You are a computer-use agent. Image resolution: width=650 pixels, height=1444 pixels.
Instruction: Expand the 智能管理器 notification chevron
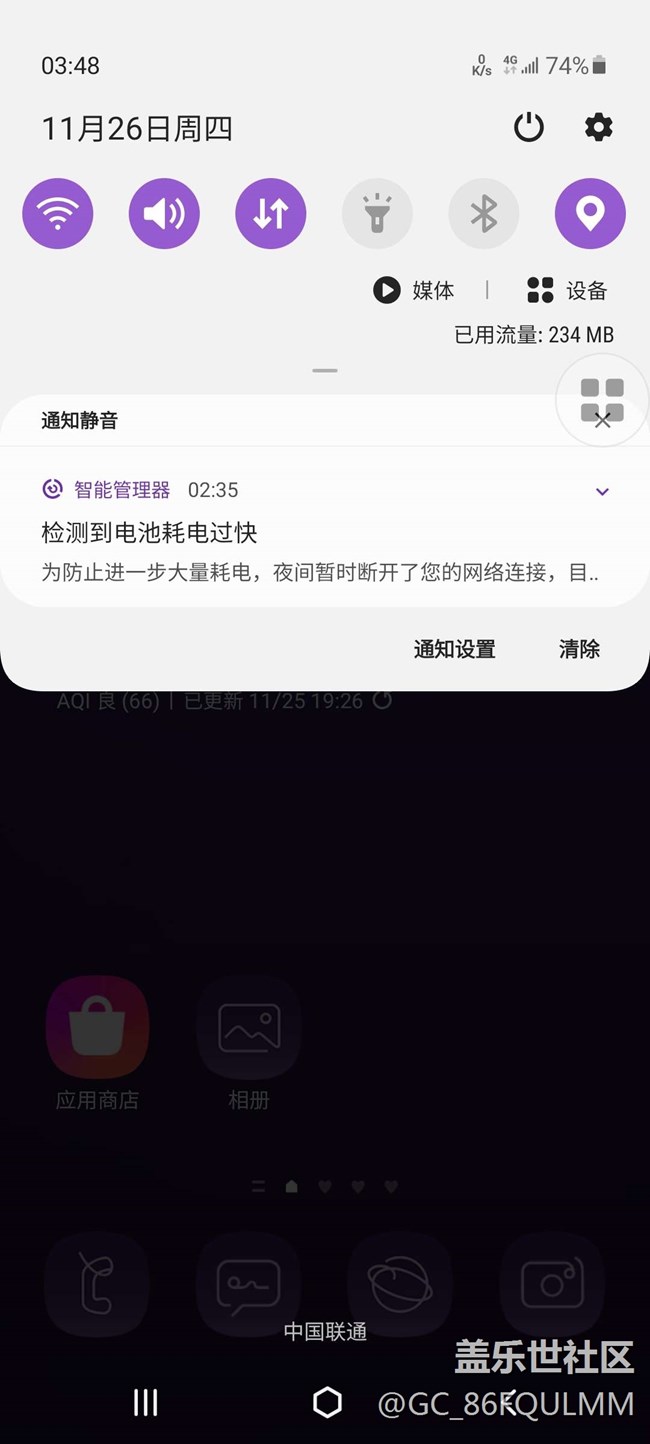(602, 491)
